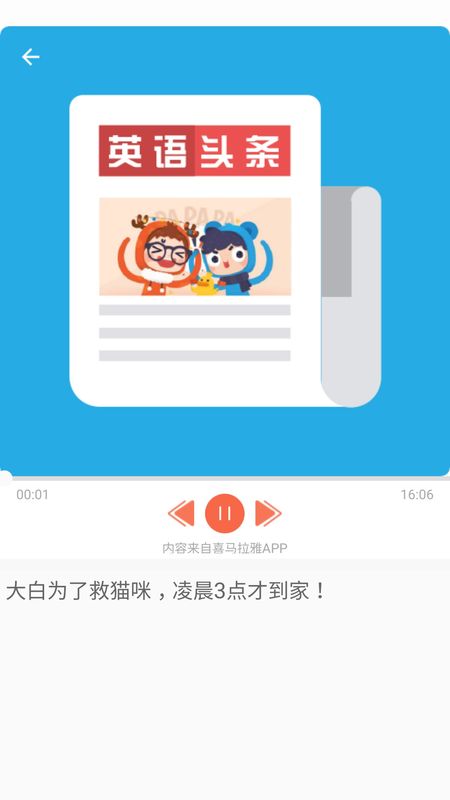Go back using the arrow icon
Viewport: 450px width, 800px height.
coord(31,57)
